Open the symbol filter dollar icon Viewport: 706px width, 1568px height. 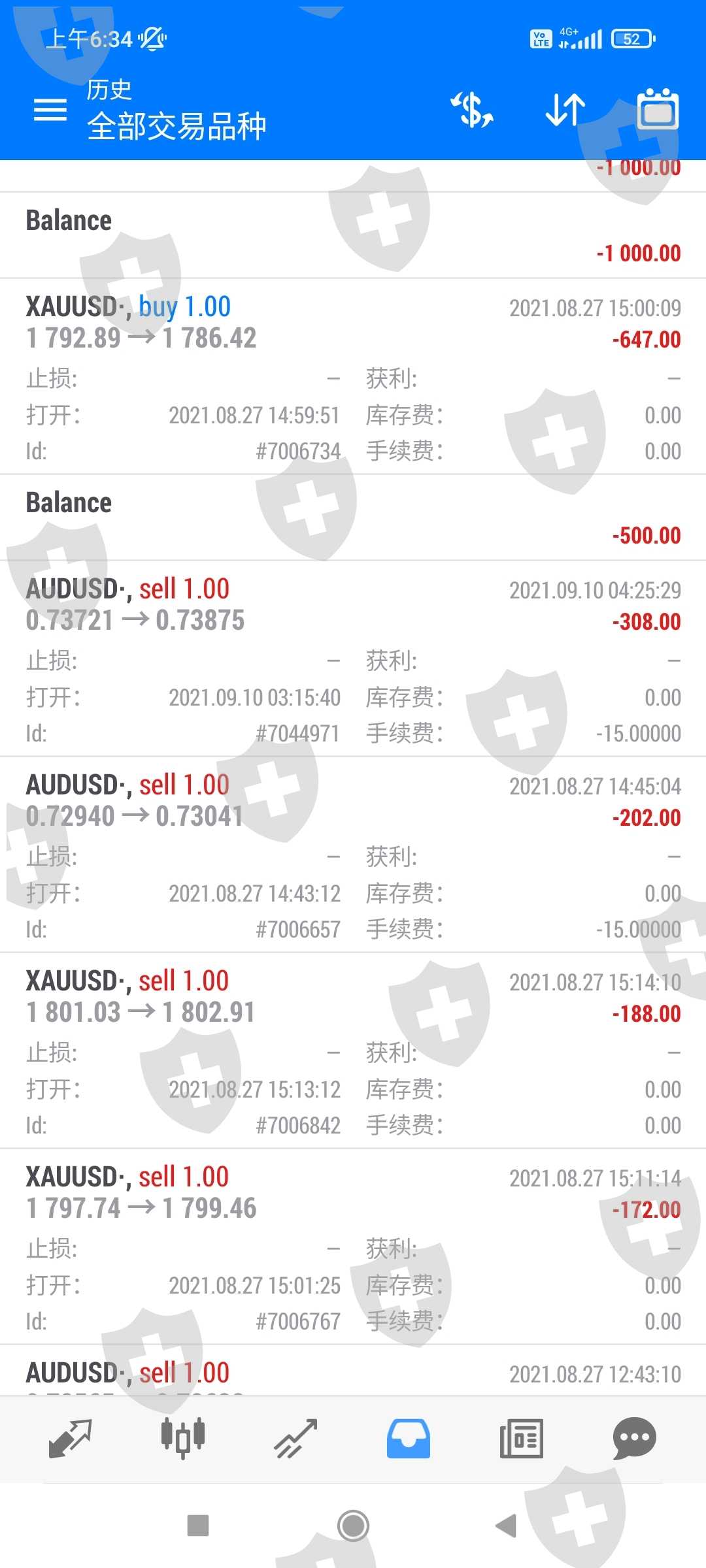click(x=472, y=110)
